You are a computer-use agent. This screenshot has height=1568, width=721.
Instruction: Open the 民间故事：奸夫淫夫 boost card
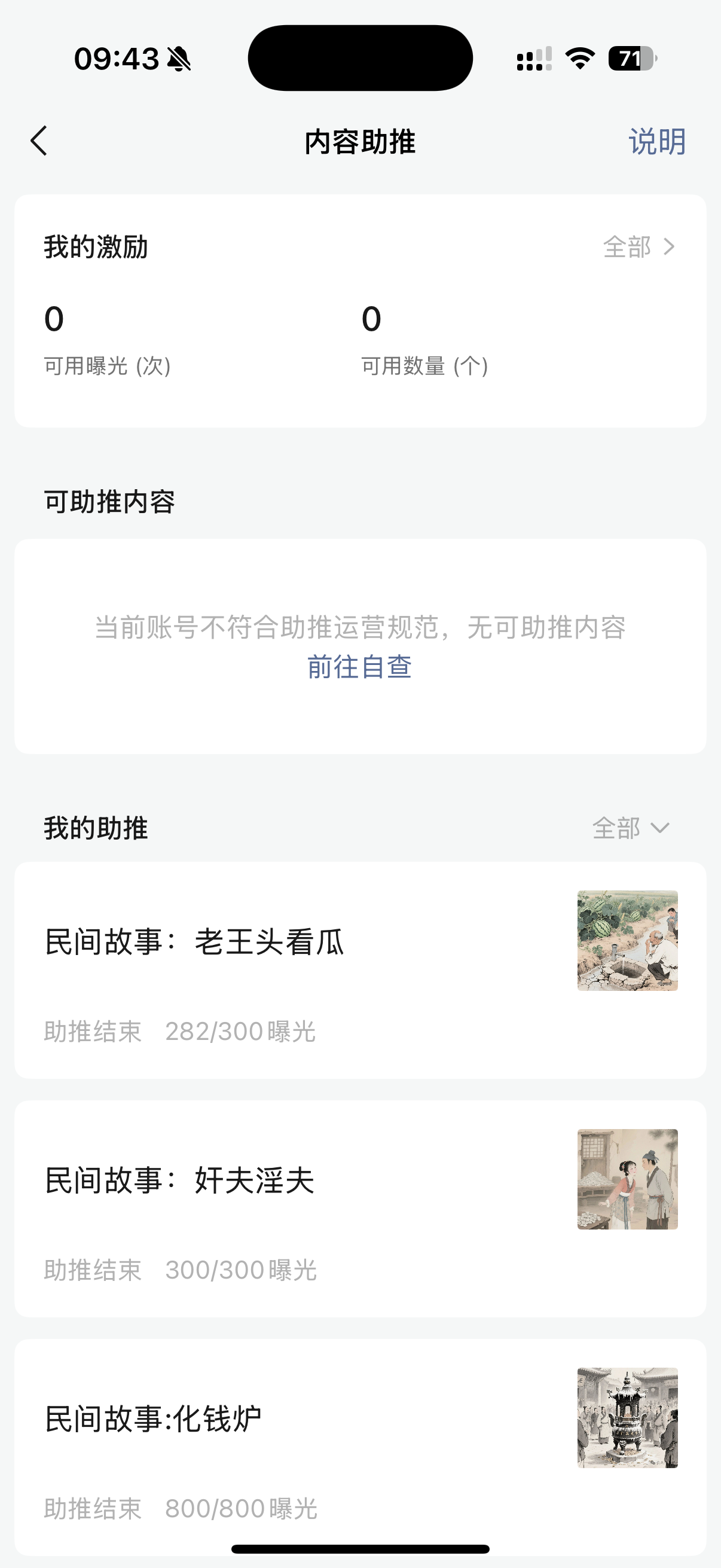[360, 1208]
